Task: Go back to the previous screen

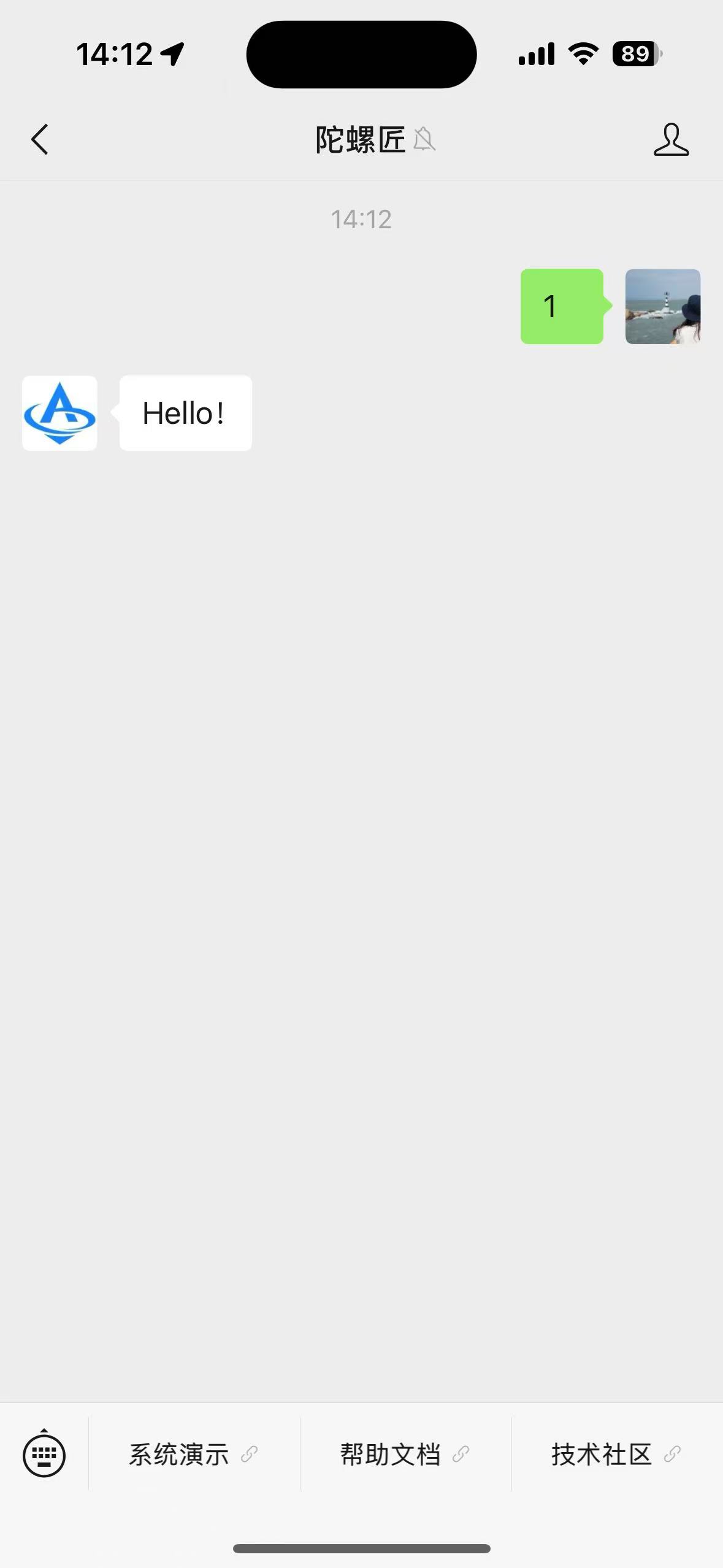Action: [x=40, y=140]
